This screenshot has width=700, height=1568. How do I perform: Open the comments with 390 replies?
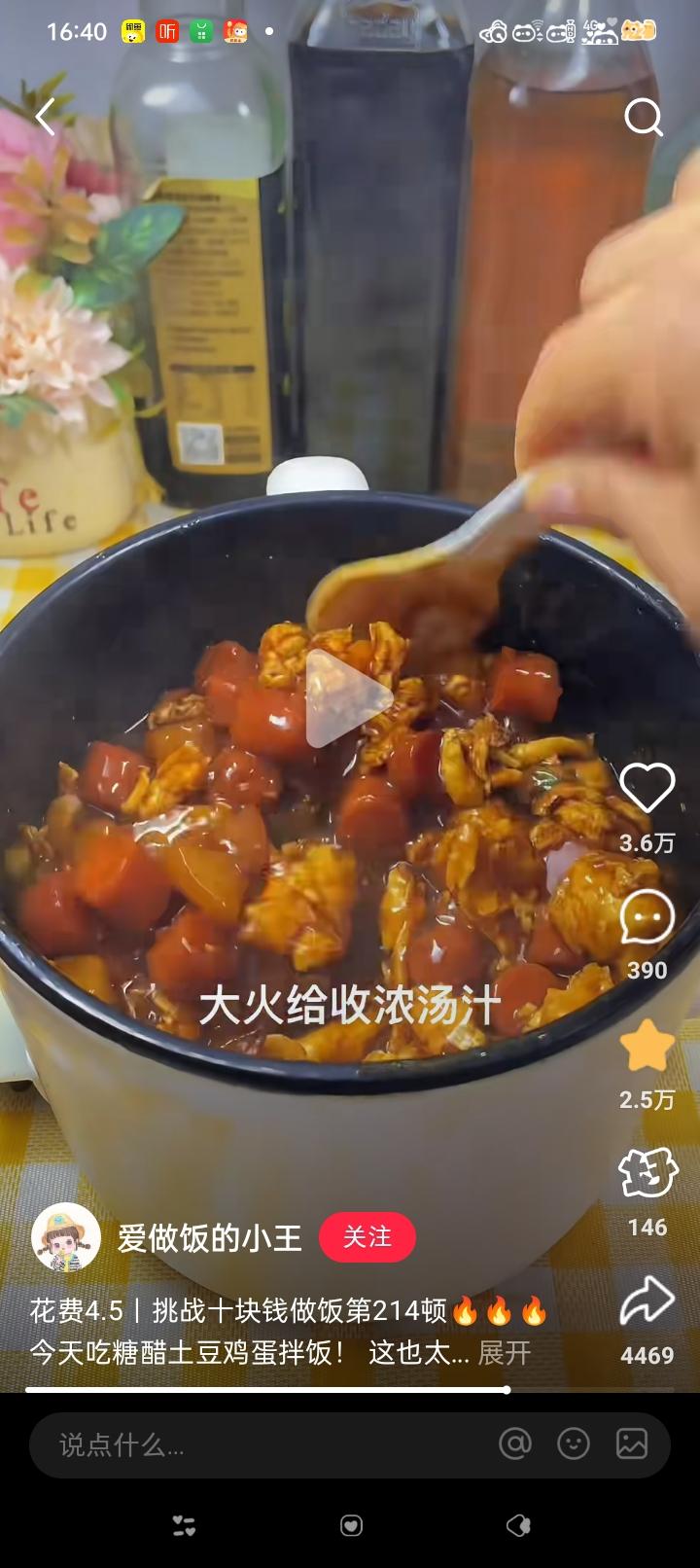[x=647, y=917]
